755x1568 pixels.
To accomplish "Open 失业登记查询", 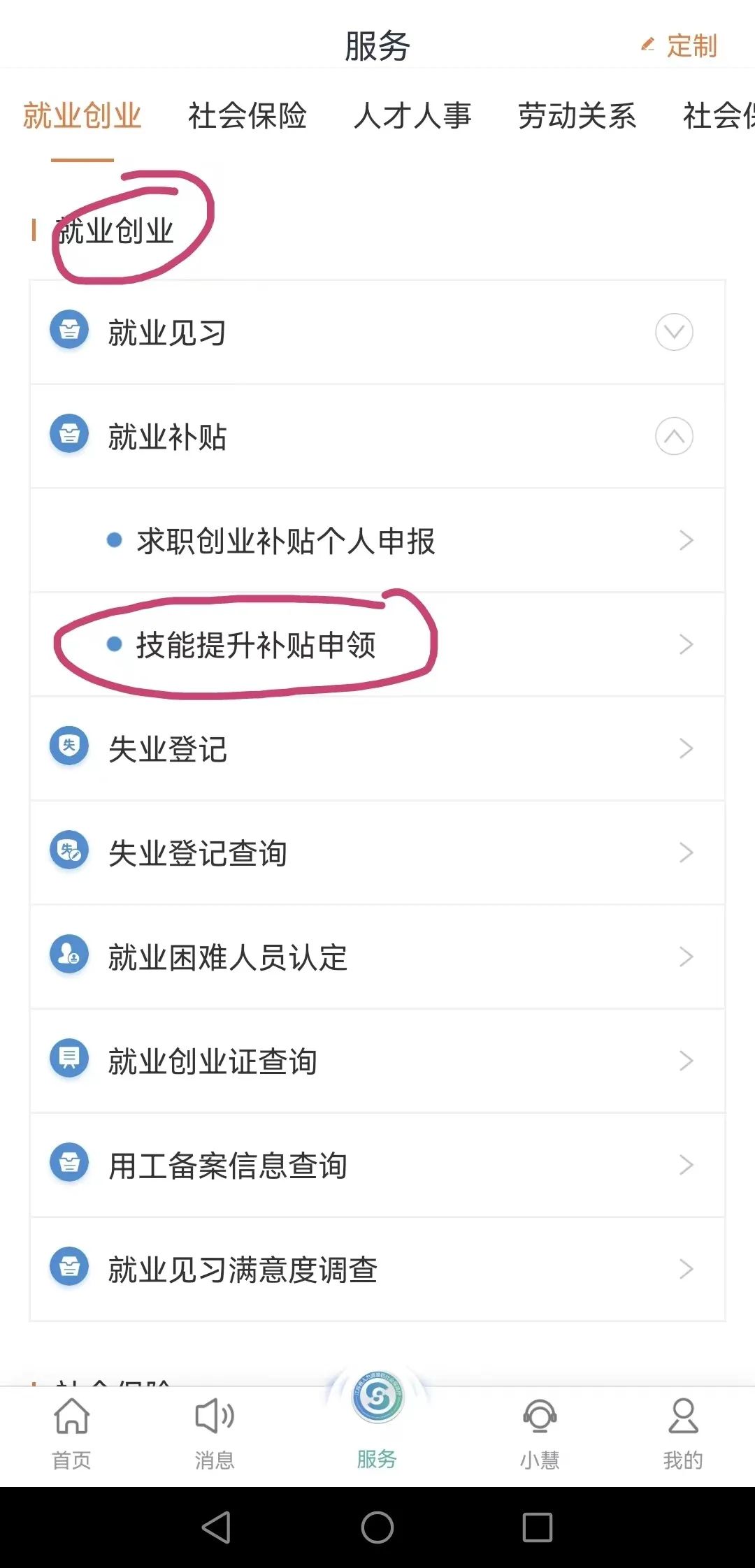I will point(377,853).
